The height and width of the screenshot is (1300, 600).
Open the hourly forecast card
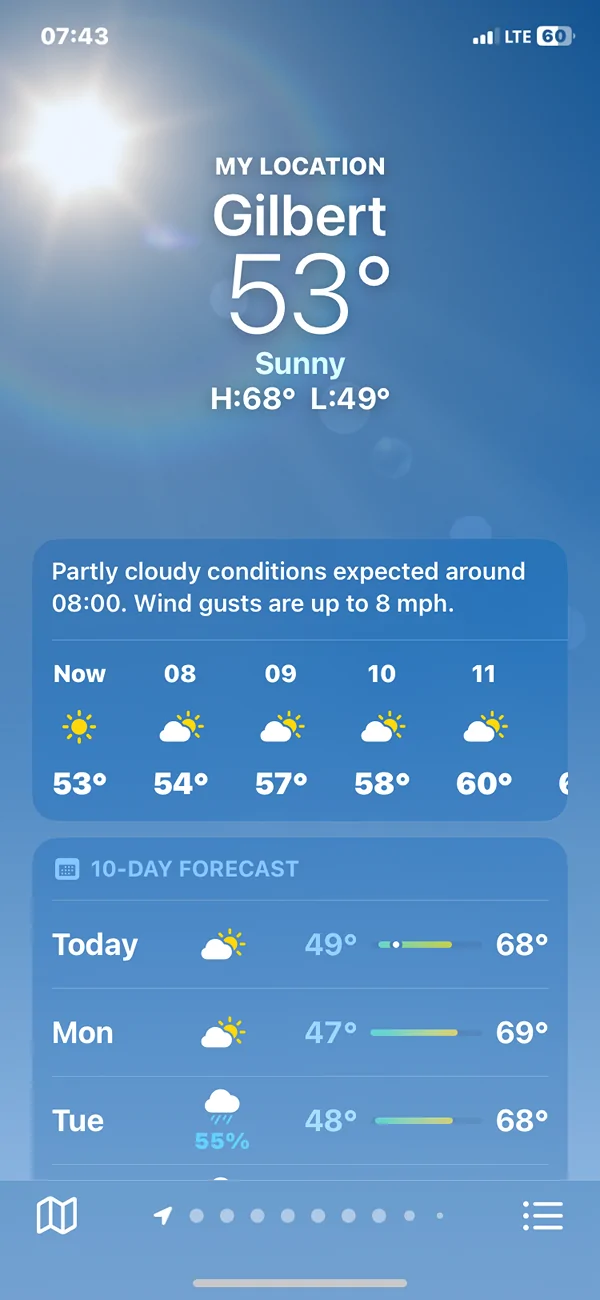pyautogui.click(x=300, y=680)
